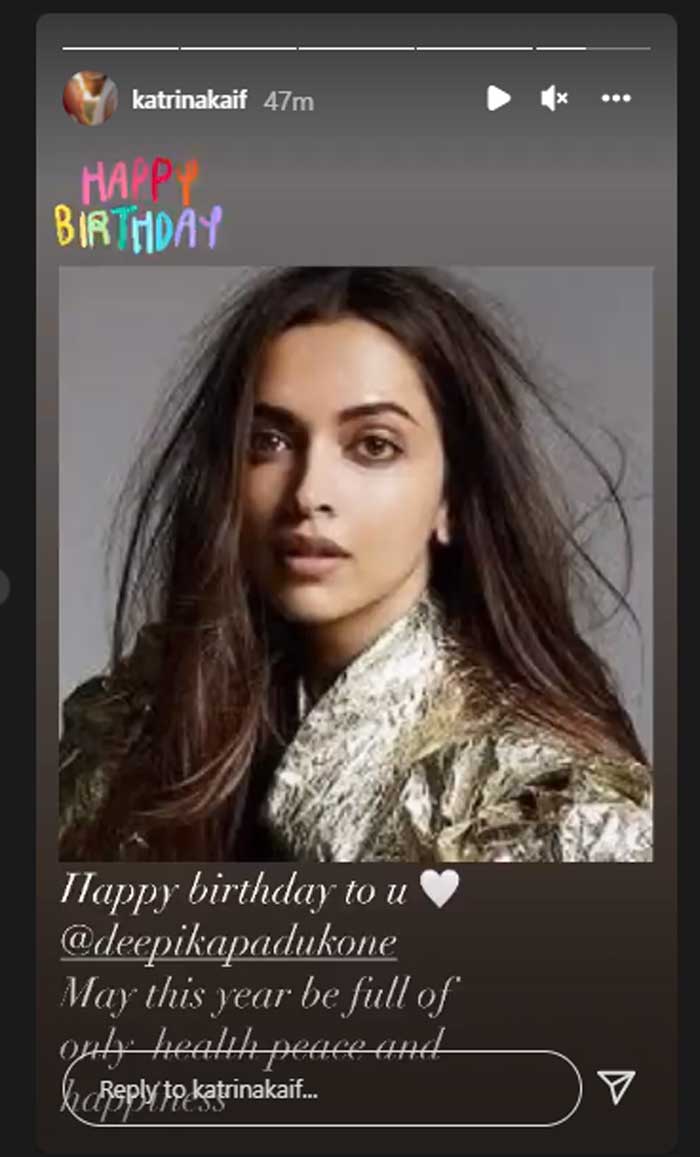The height and width of the screenshot is (1157, 700).
Task: Unmute the story sound
Action: (554, 98)
